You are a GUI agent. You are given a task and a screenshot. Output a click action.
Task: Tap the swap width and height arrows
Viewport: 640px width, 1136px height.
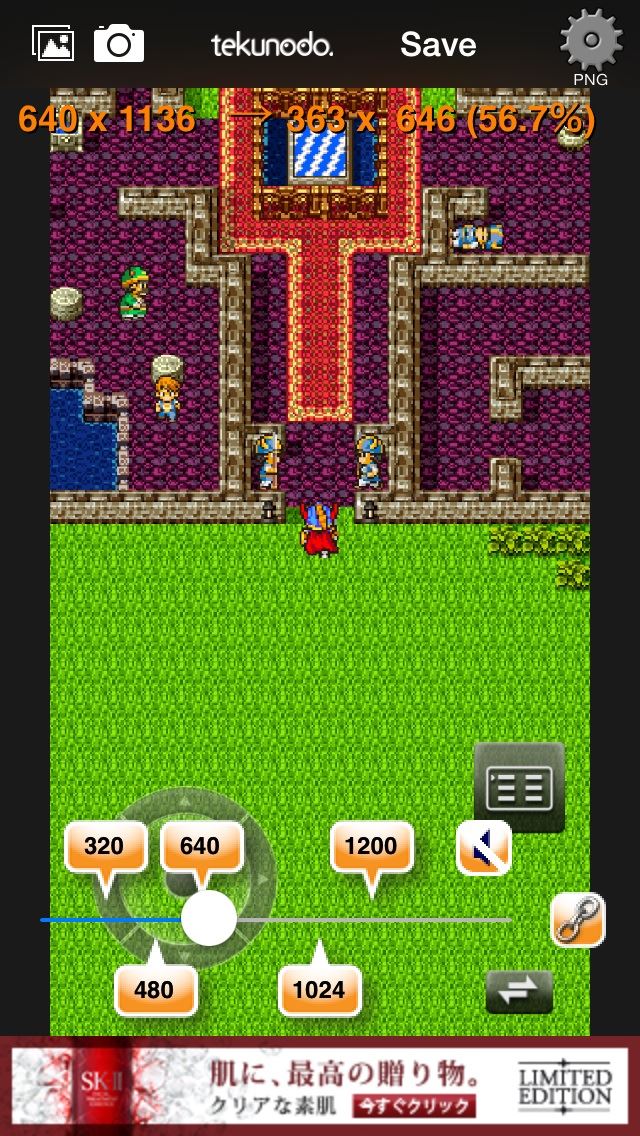(x=519, y=991)
